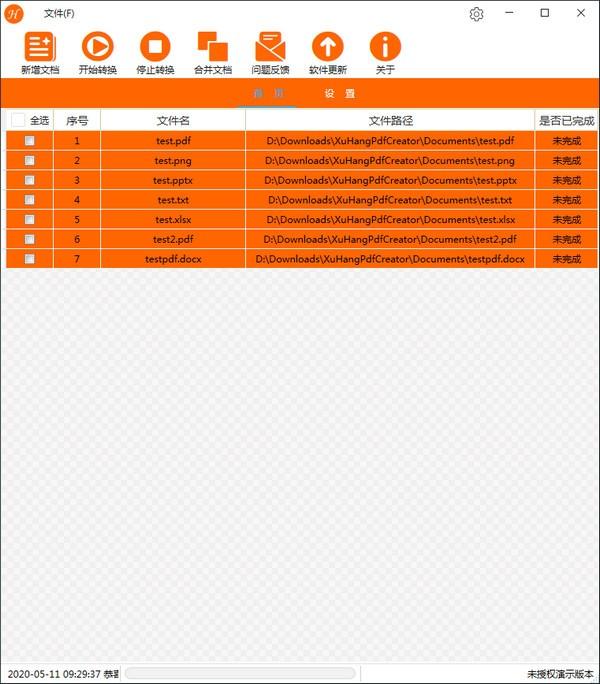Toggle the 全选 select-all checkbox
The image size is (600, 684).
point(18,120)
